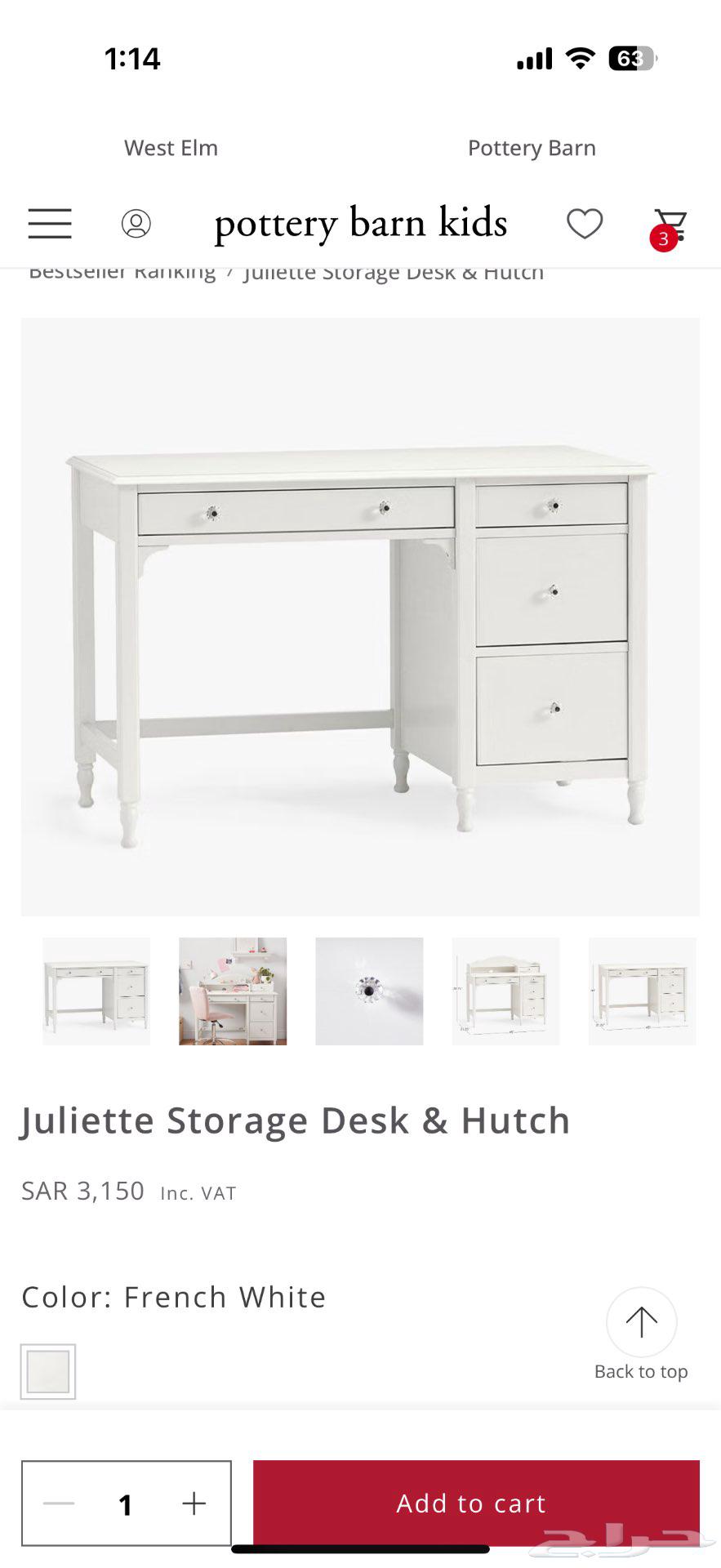Image resolution: width=721 pixels, height=1568 pixels.
Task: Decrease quantity with the minus button
Action: (x=59, y=1503)
